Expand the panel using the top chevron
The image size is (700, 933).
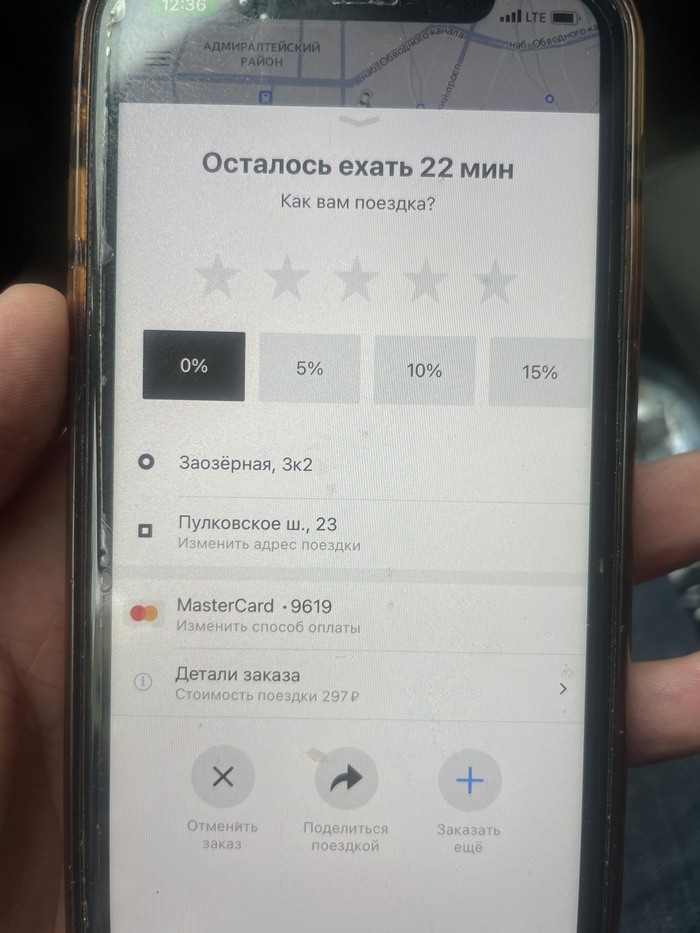359,120
